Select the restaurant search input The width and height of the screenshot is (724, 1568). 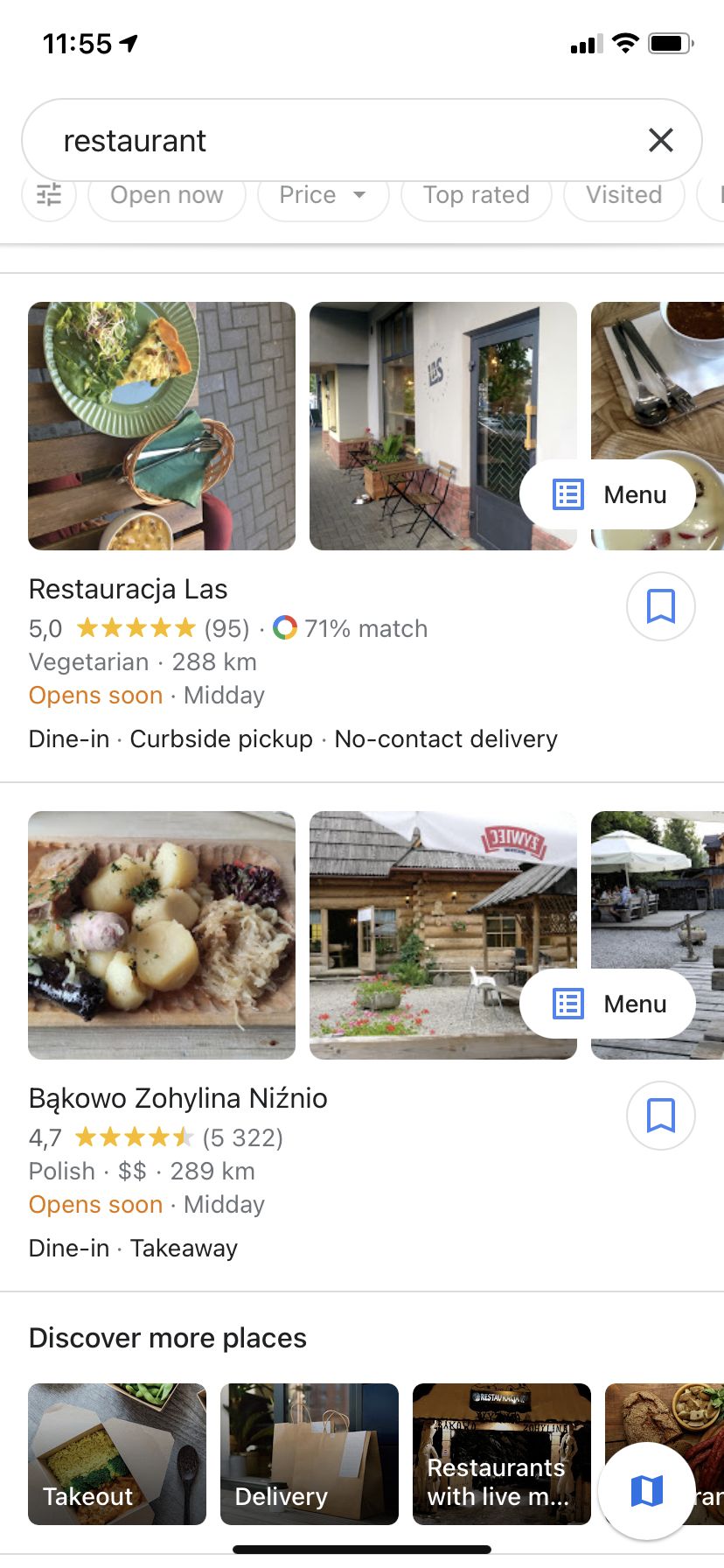point(262,140)
